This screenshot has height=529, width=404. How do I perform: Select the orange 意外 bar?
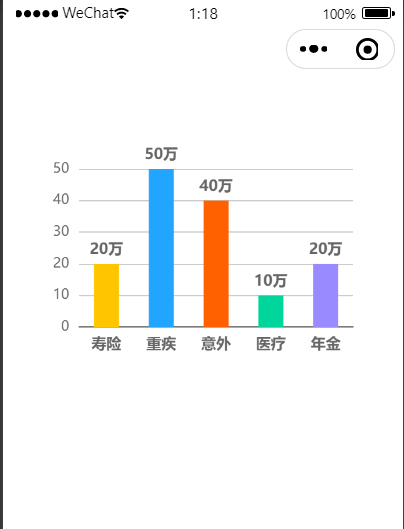[216, 264]
